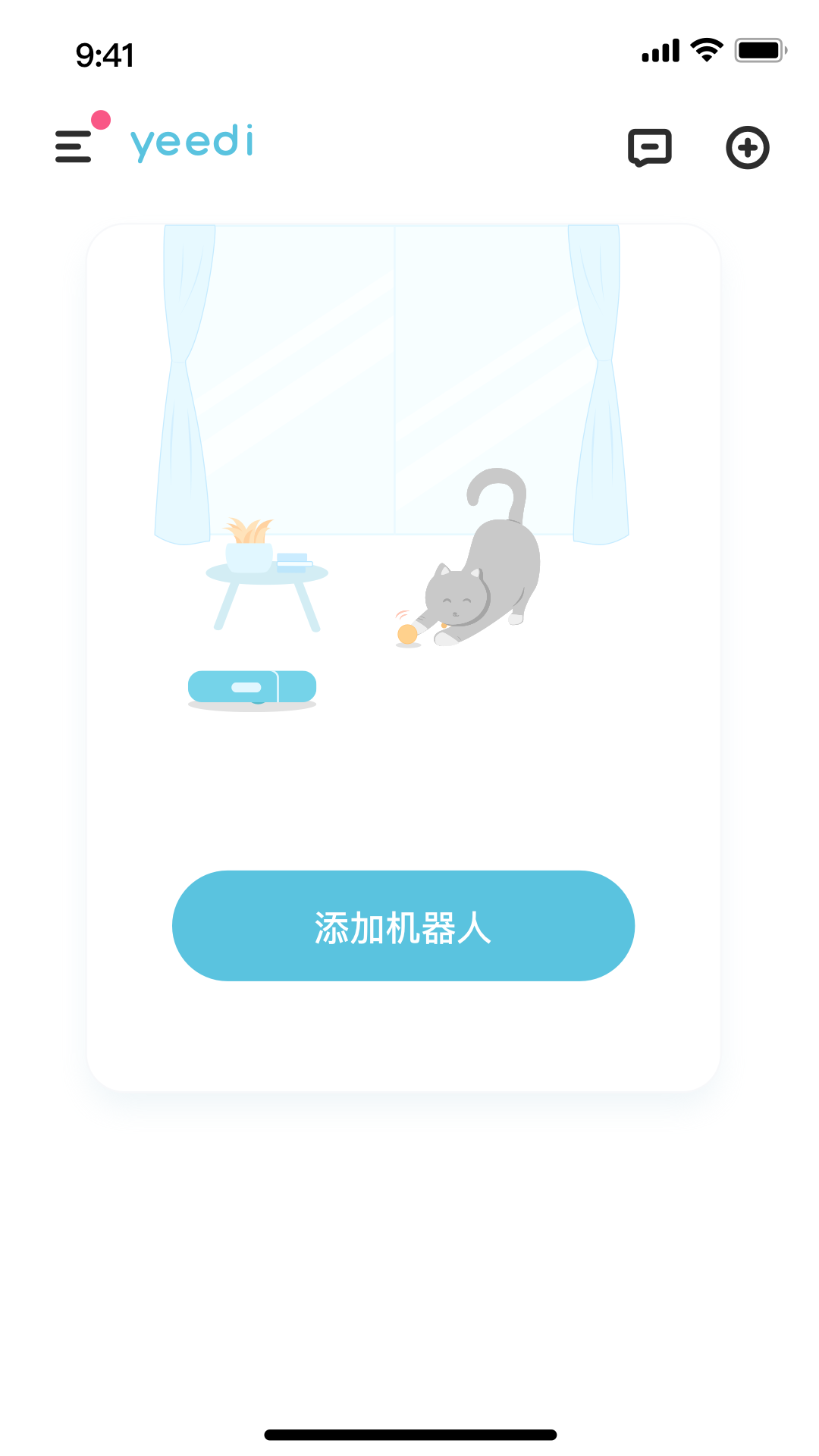Tap the red notification dot on the menu
Screen dimensions: 819x1456
coord(101,119)
